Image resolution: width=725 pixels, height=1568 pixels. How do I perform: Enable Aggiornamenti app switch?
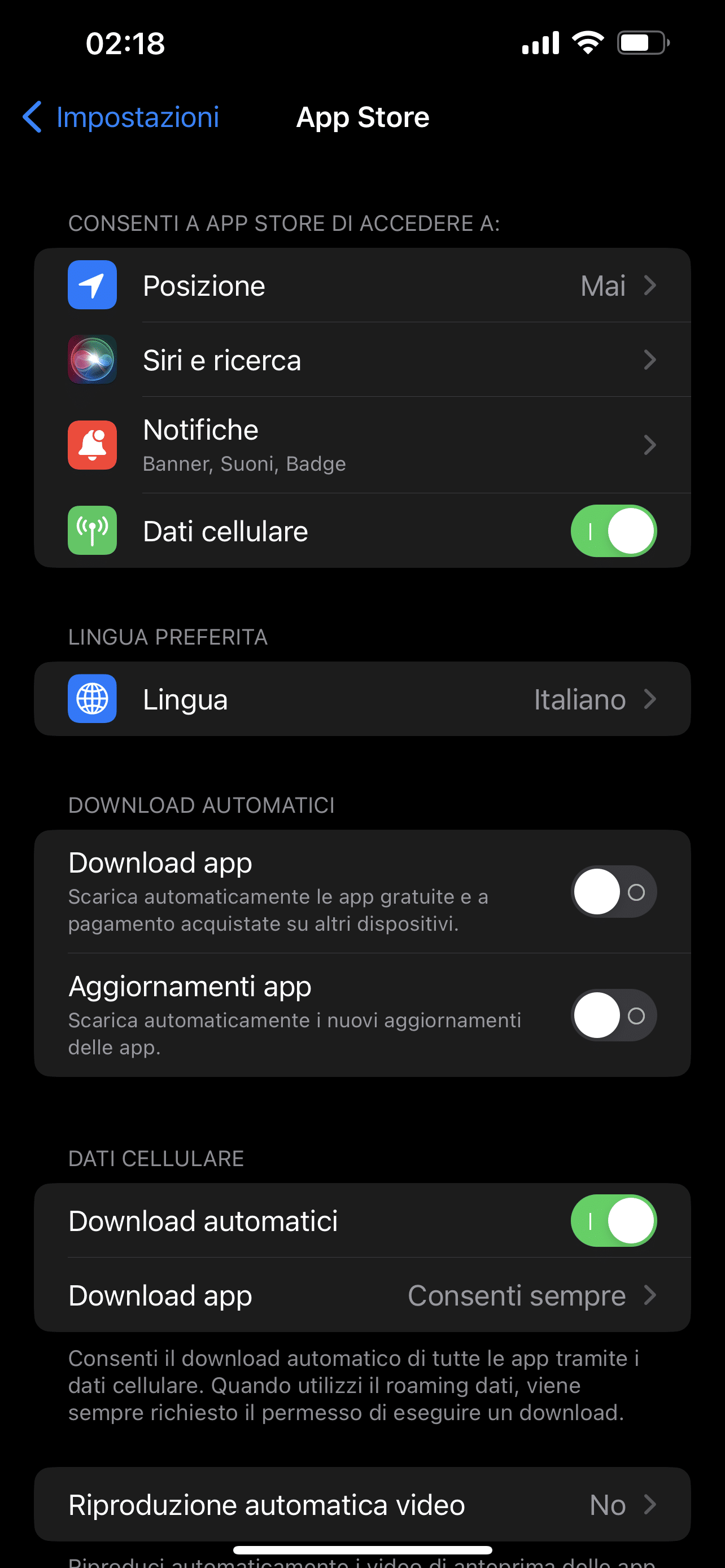(613, 1015)
